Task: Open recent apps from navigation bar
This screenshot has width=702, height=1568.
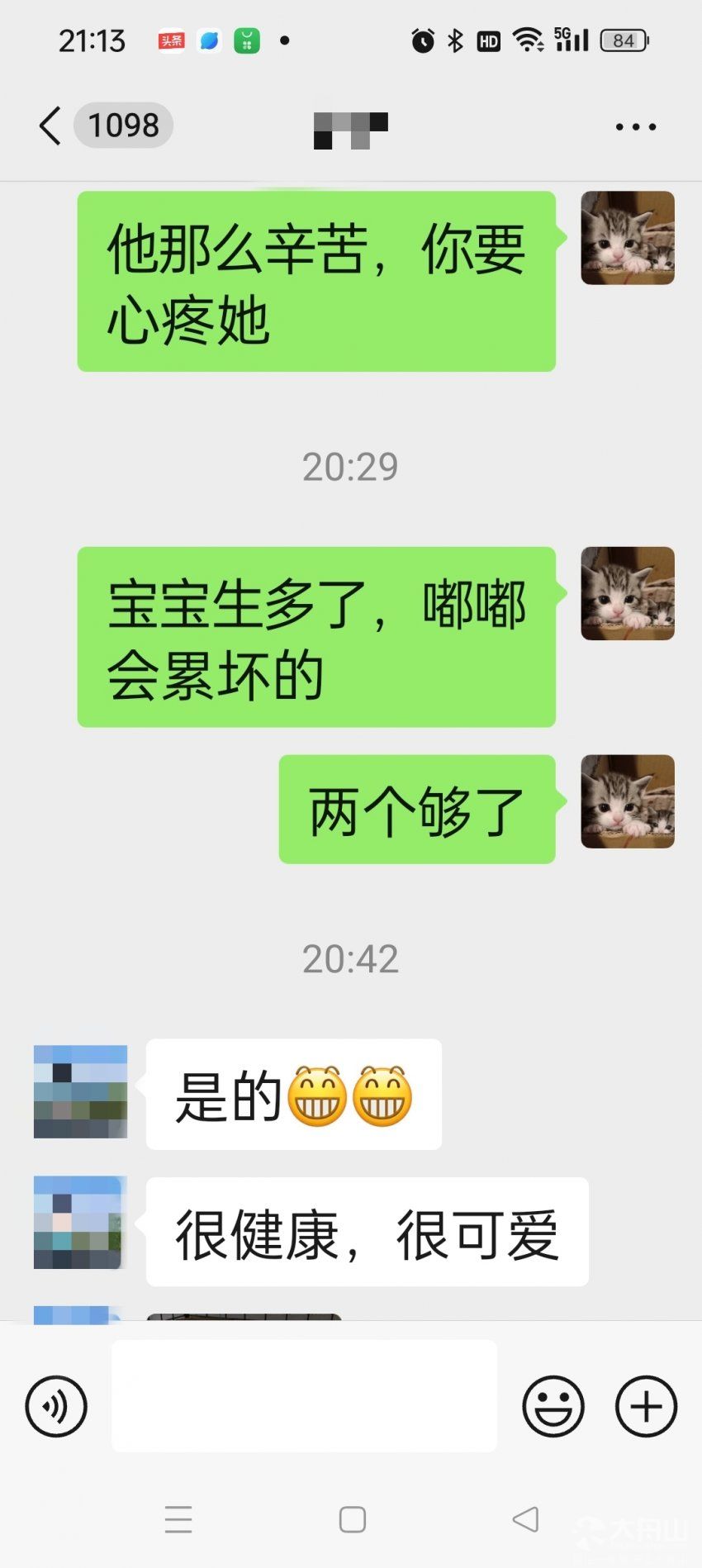Action: click(178, 1519)
